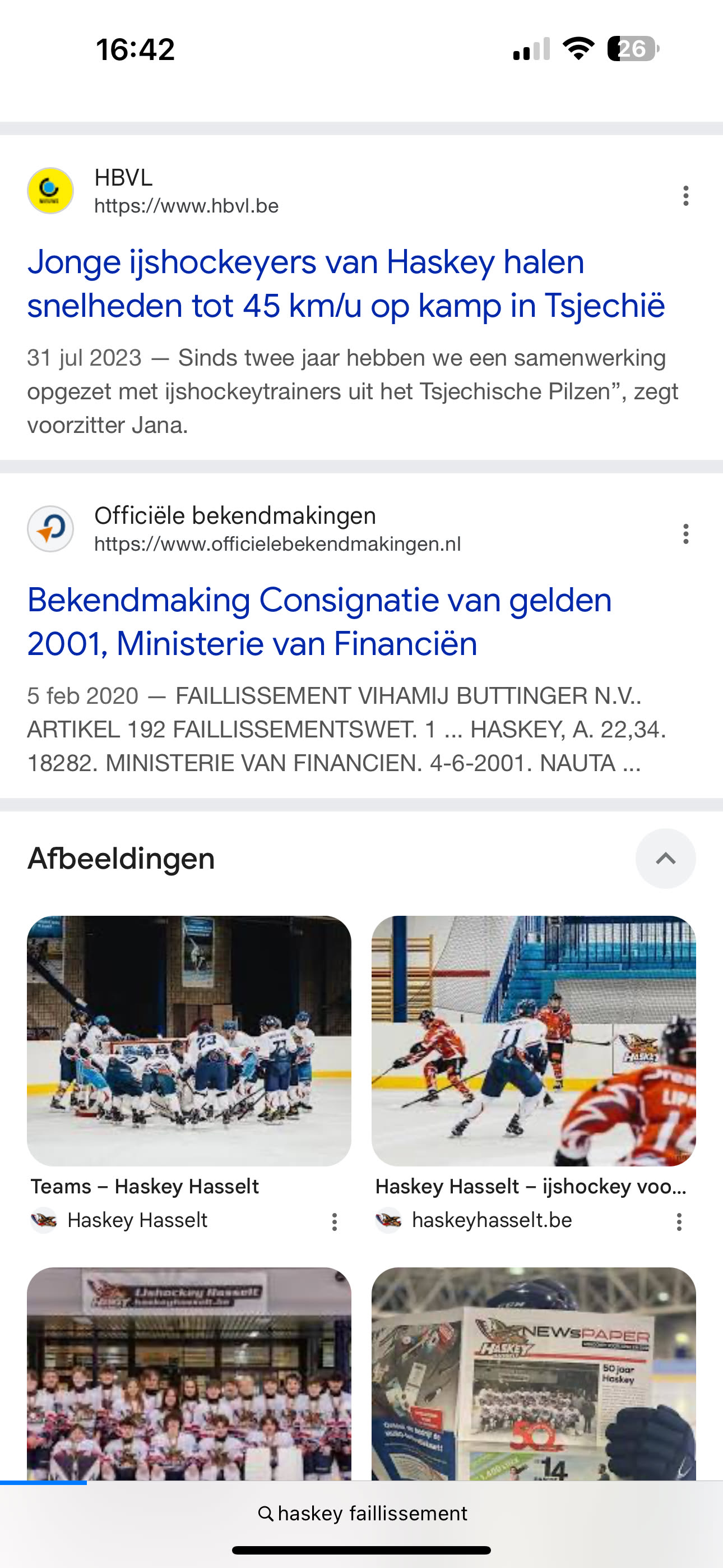Viewport: 723px width, 1568px height.
Task: View the Haskey Newspaper image
Action: 533,1375
